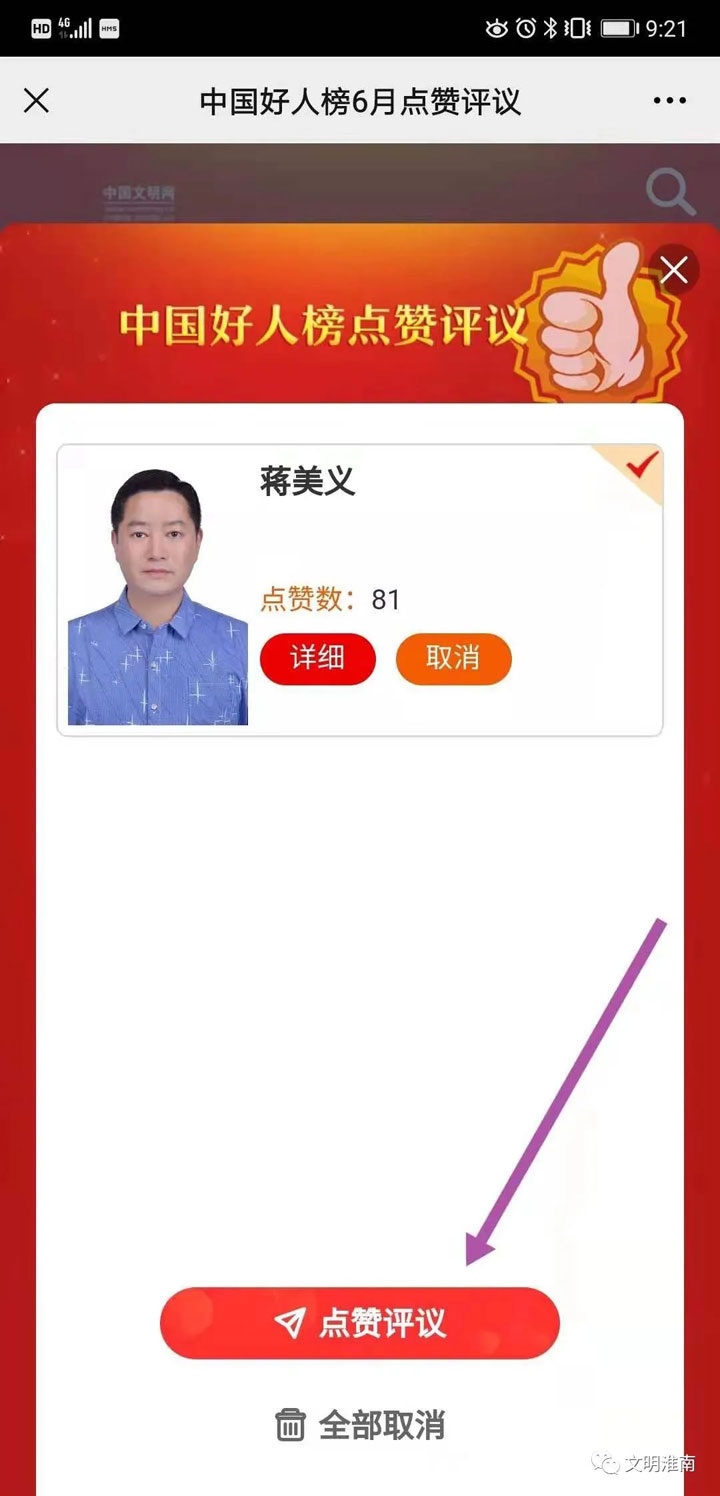Screen dimensions: 720x1496
Task: Dismiss the voting popup with the round X
Action: [674, 270]
